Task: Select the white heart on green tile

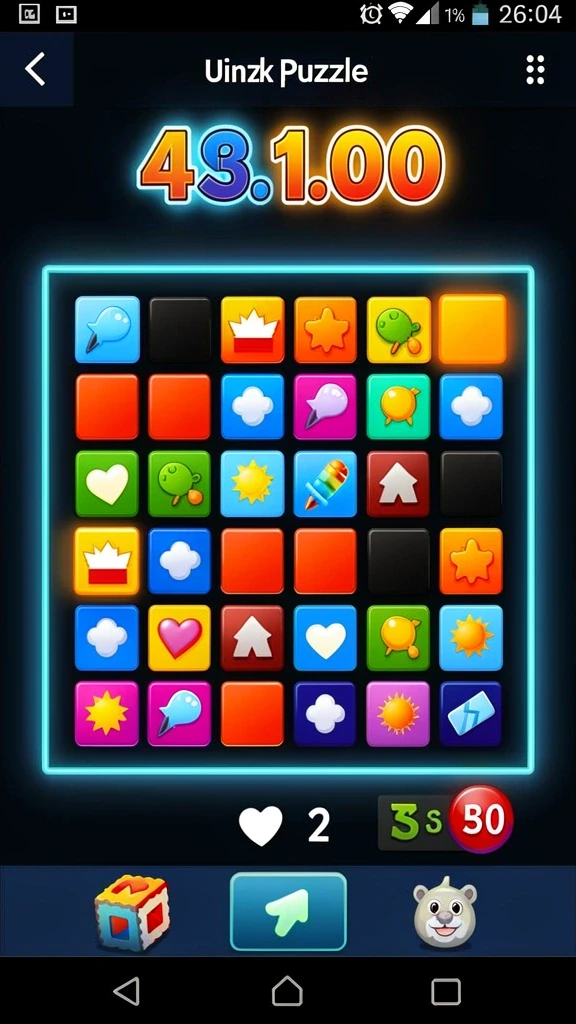Action: pyautogui.click(x=106, y=483)
